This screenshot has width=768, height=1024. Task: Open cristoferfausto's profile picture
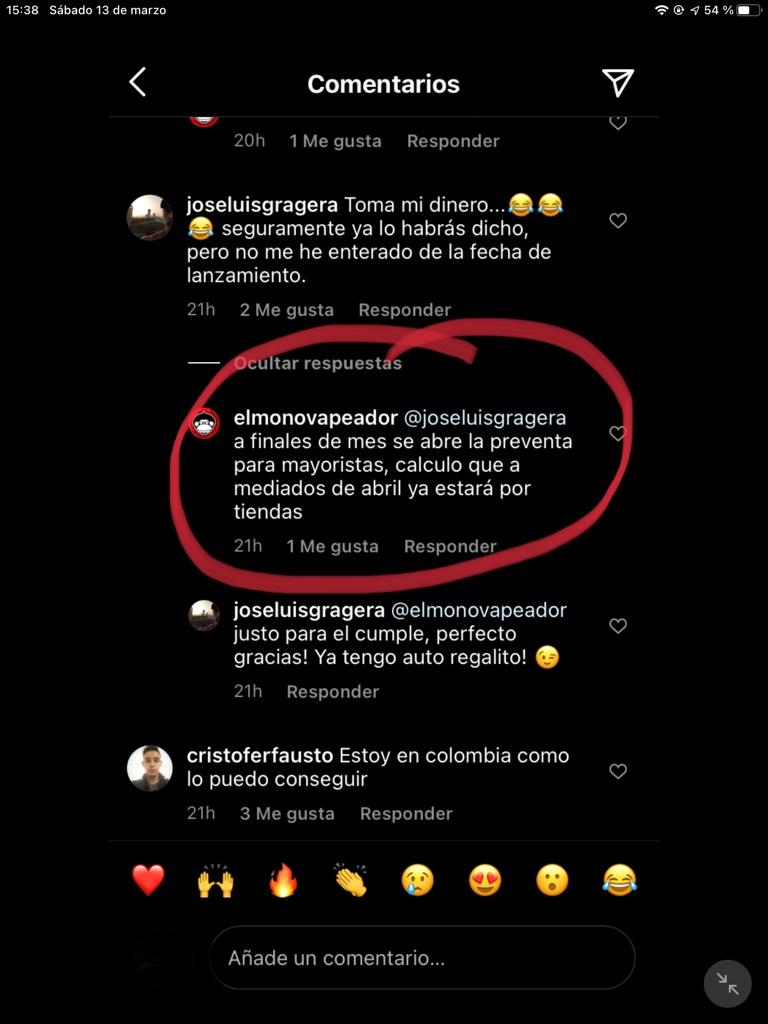(x=150, y=768)
